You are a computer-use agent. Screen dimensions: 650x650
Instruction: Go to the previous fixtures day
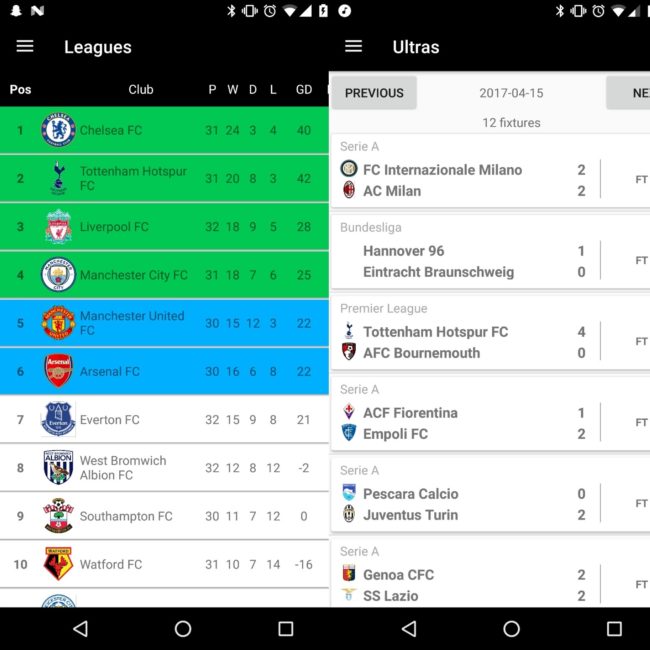tap(374, 93)
